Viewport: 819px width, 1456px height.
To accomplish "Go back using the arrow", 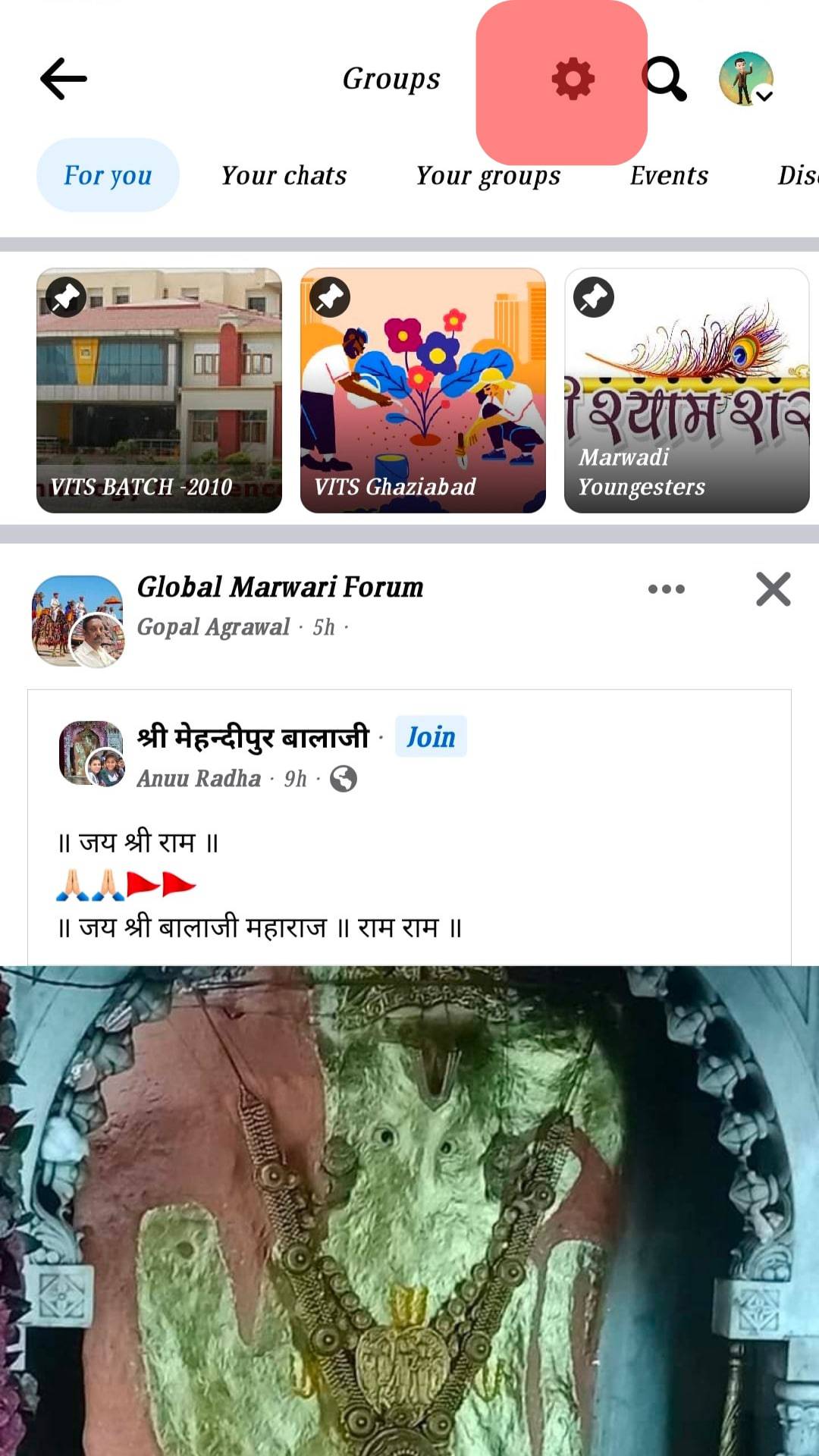I will 64,79.
